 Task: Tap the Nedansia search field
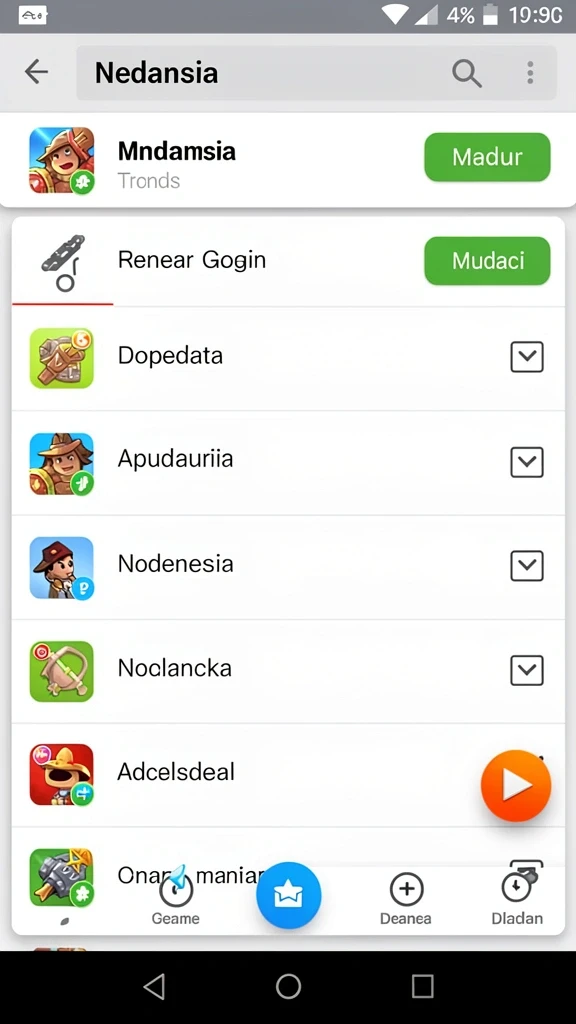317,72
